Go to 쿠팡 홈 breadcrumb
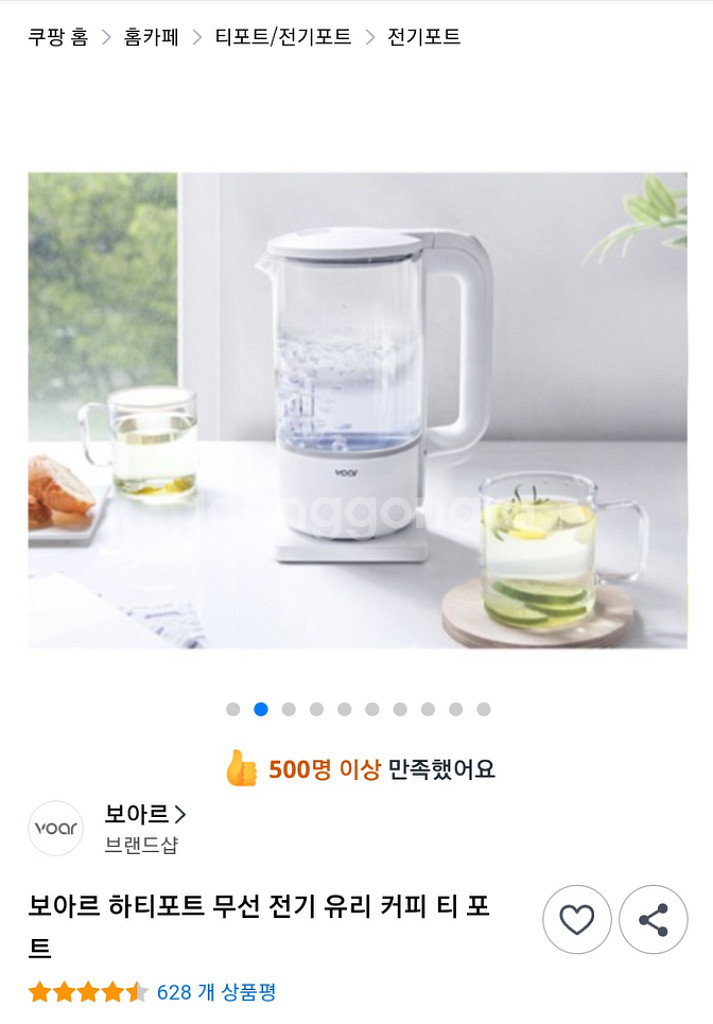Screen dimensions: 713x1024 58,38
